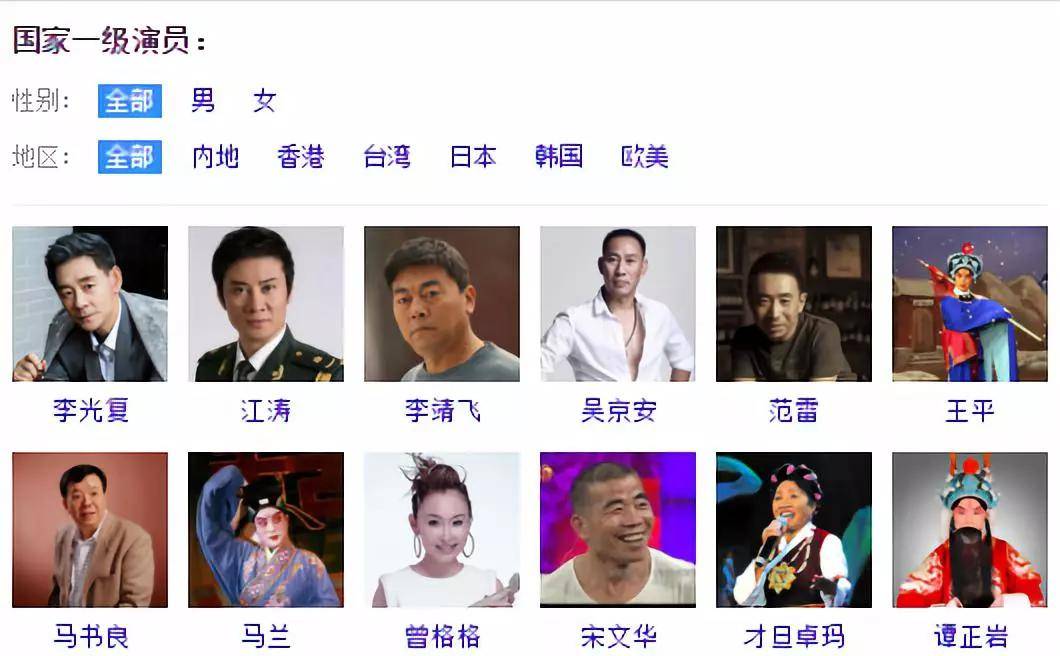The image size is (1060, 656).
Task: Filter gender by 女
Action: coord(264,100)
